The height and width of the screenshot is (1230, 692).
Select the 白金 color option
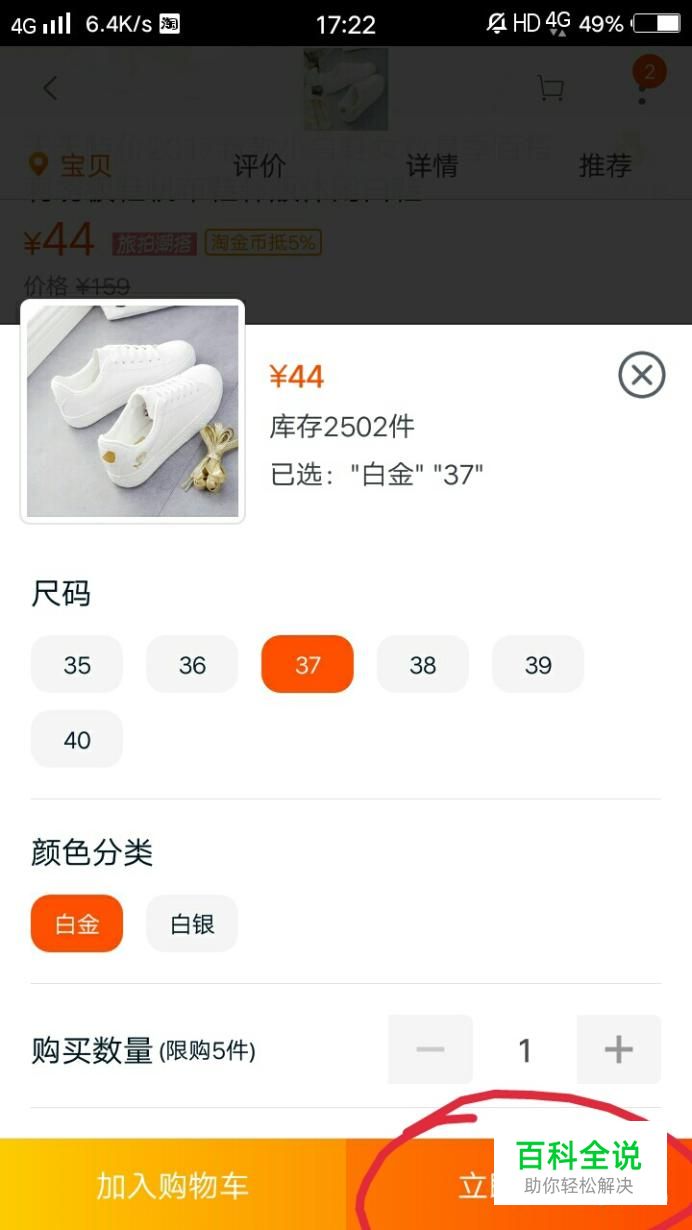point(77,923)
